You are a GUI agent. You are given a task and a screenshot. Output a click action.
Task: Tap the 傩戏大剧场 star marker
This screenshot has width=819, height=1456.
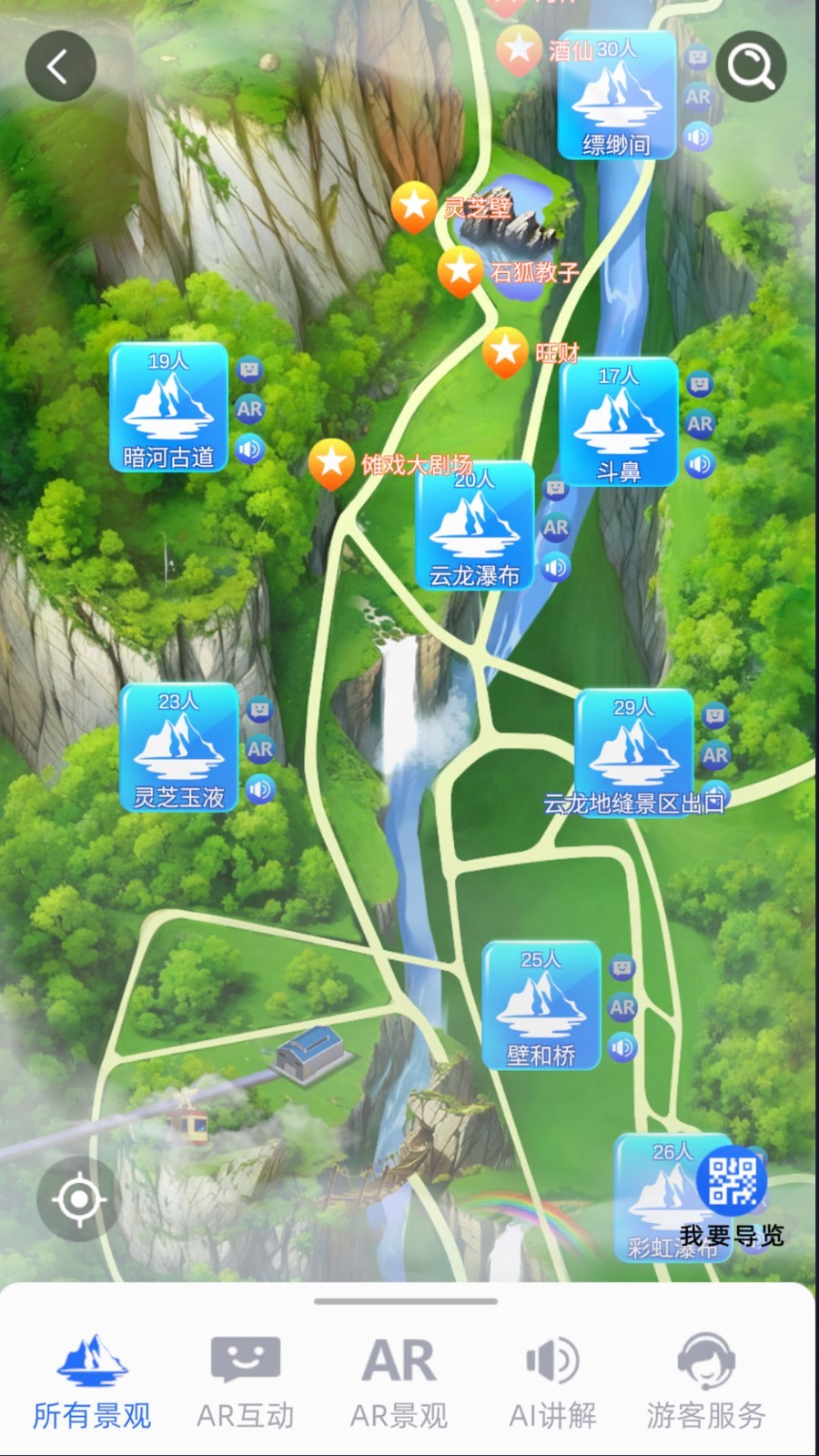click(x=331, y=462)
